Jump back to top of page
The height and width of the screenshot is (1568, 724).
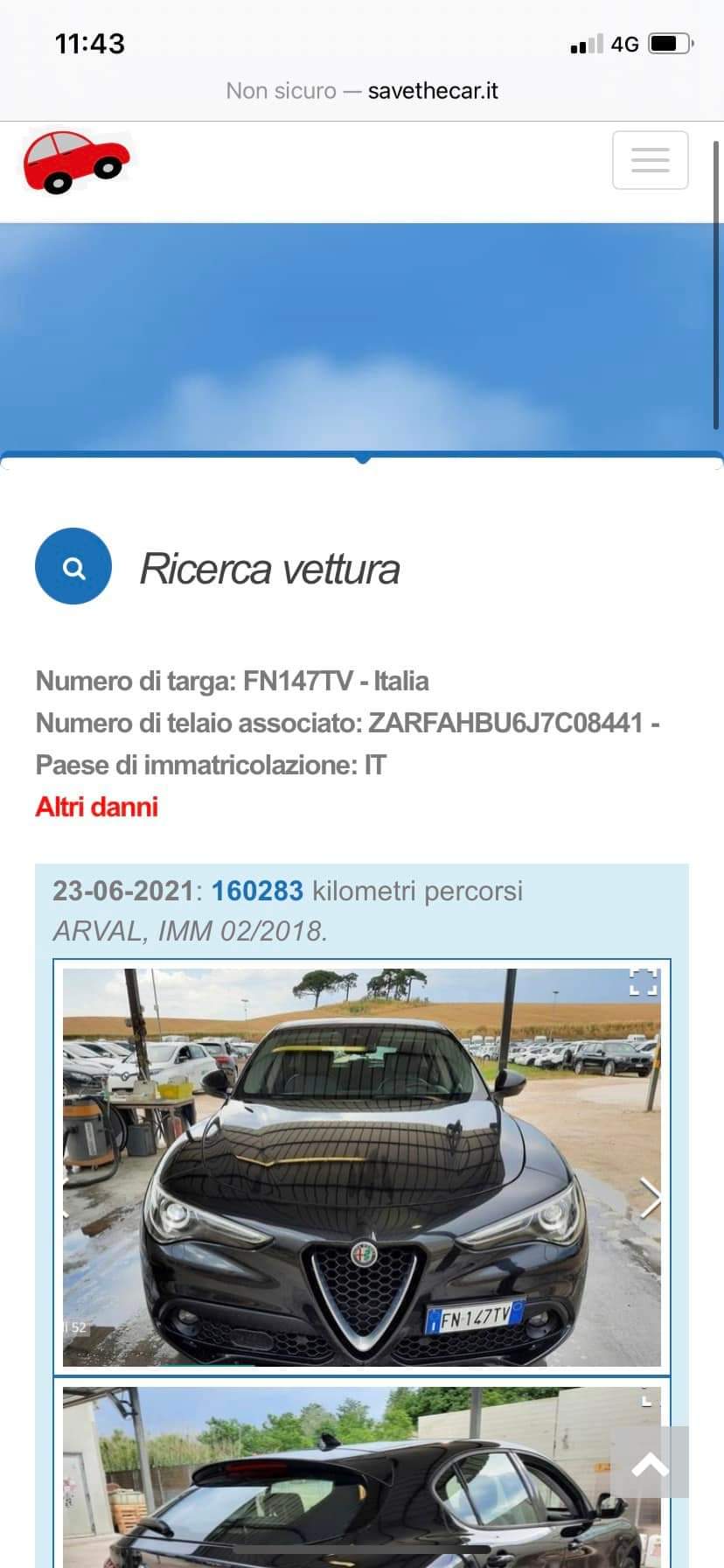pos(650,1464)
